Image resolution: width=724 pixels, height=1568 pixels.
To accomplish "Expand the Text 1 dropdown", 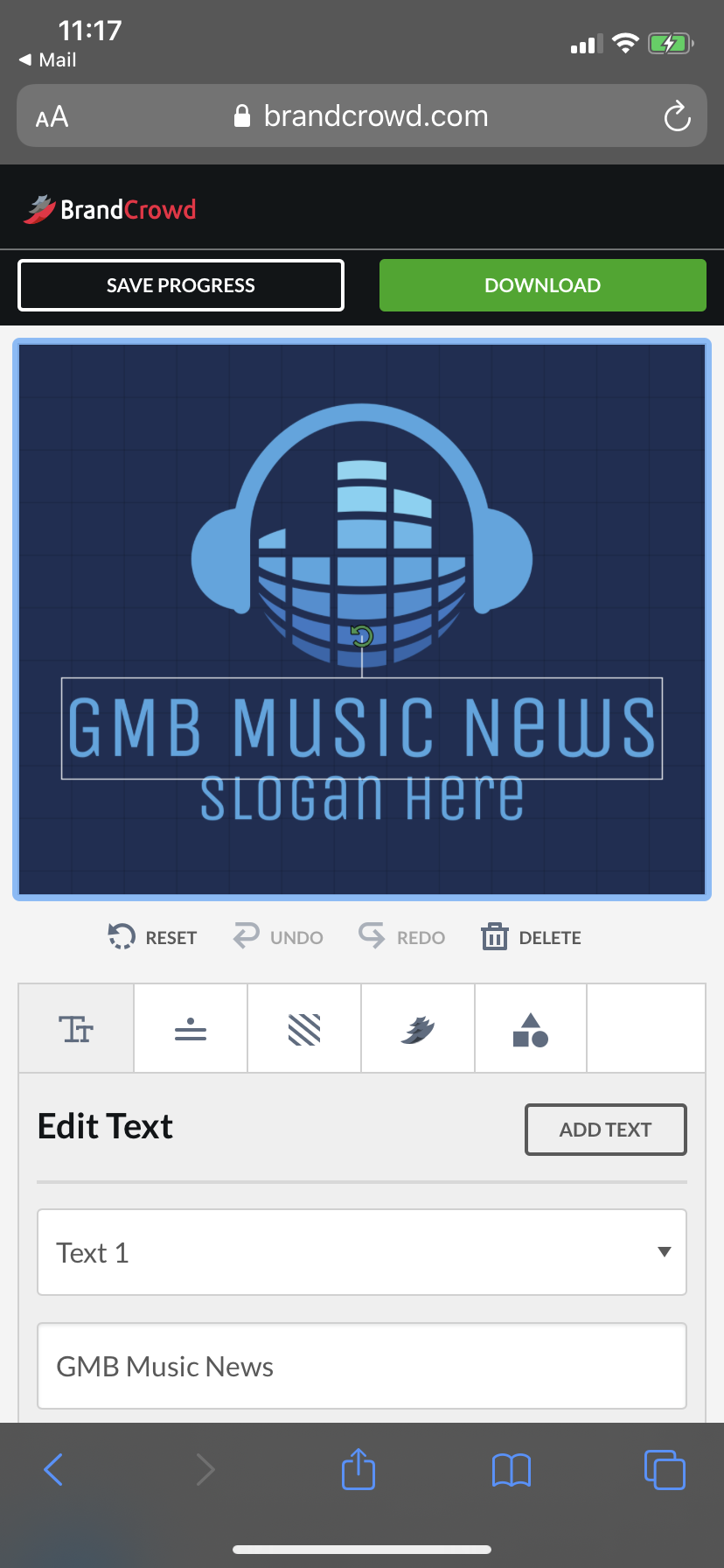I will click(362, 1252).
